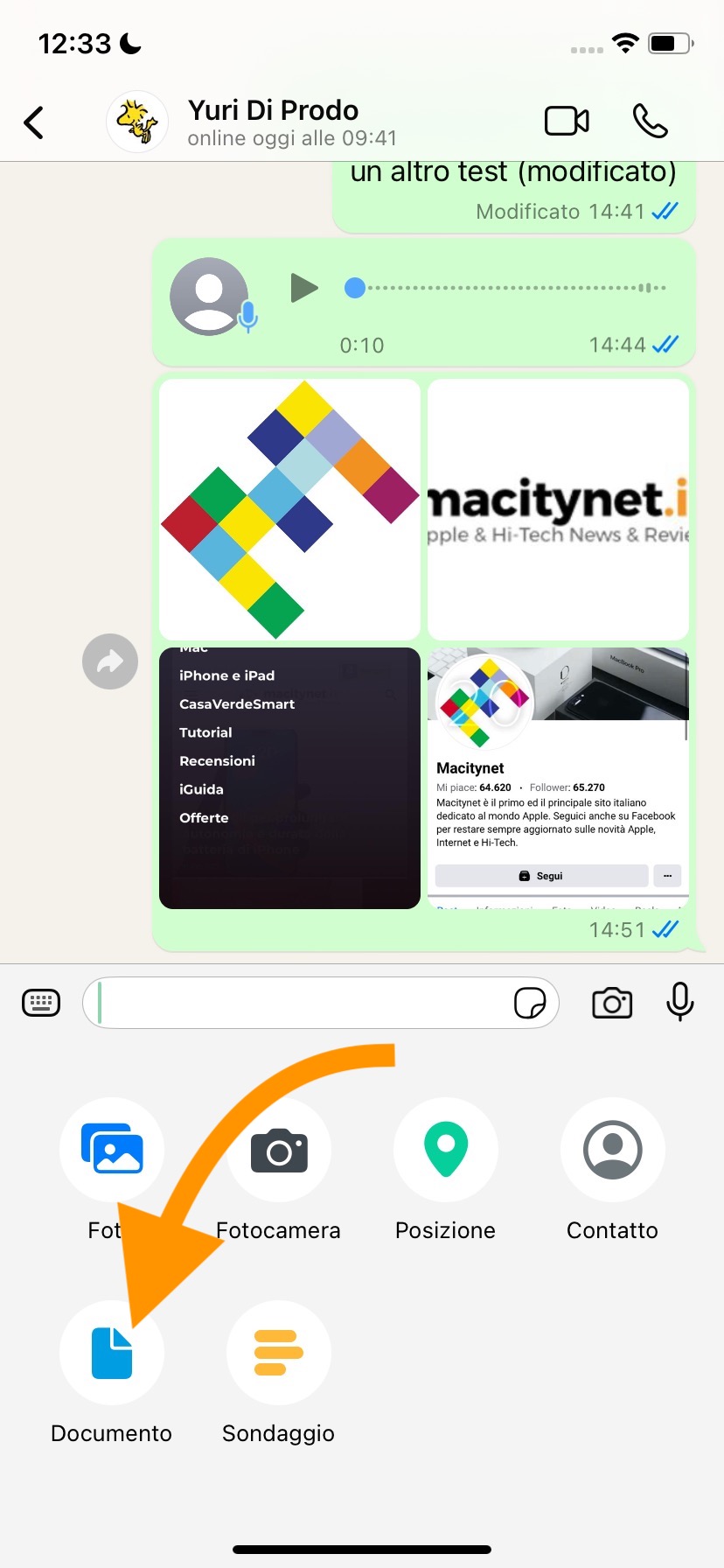Attach photos from the gallery

click(111, 1150)
